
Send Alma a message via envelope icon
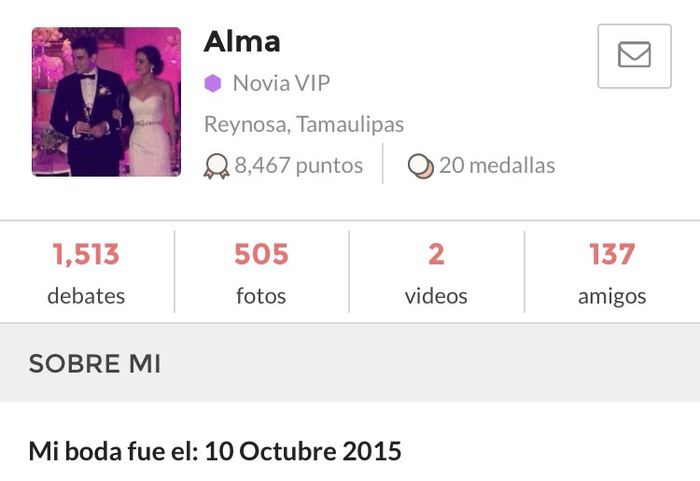634,56
